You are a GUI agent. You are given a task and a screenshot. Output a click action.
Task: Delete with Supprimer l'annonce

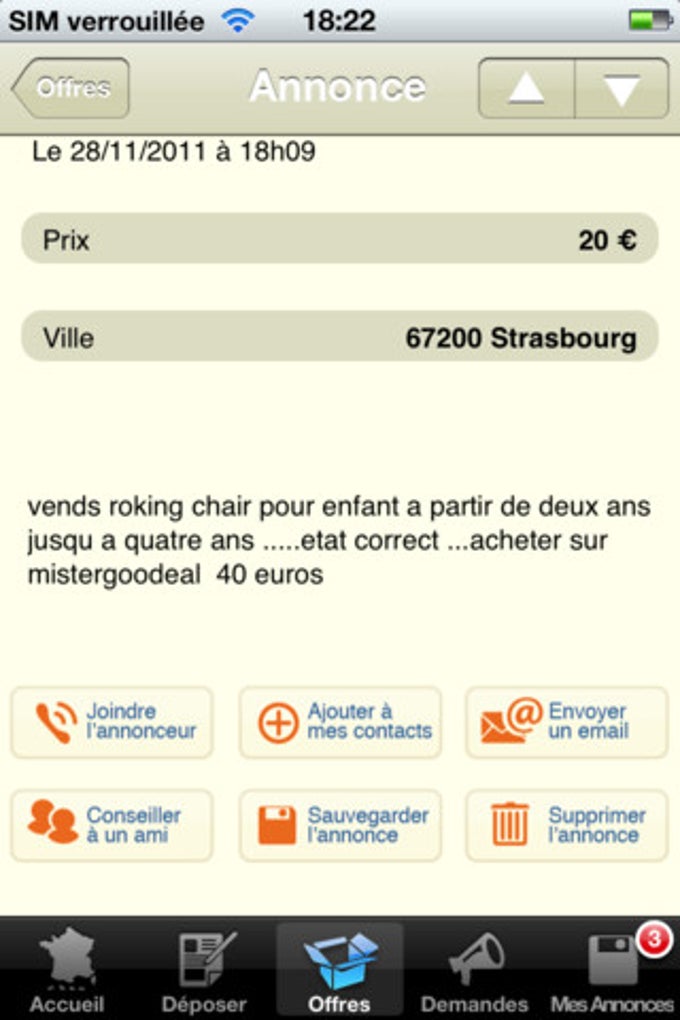(x=566, y=825)
